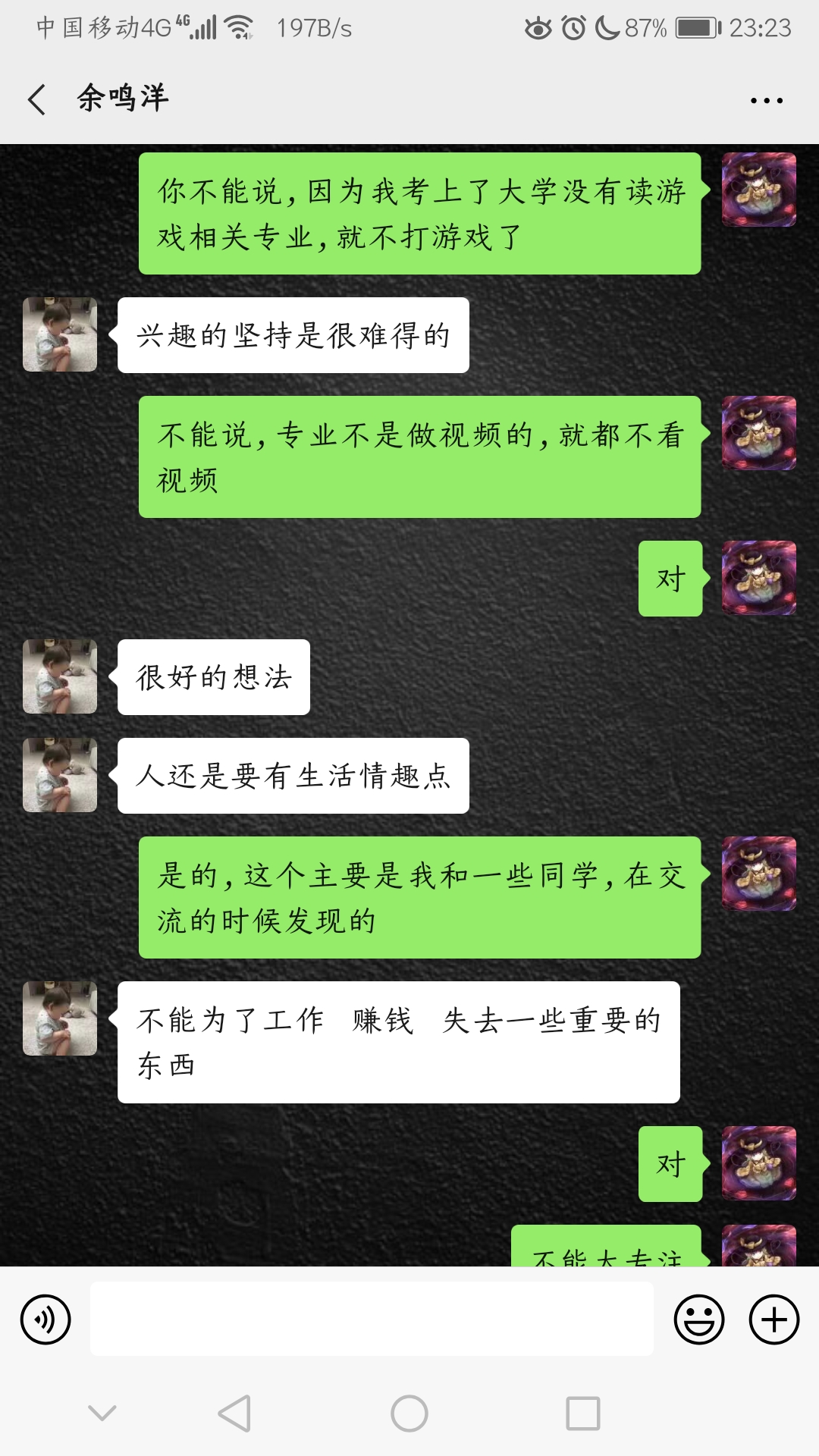Open the recent apps overview

point(582,1414)
